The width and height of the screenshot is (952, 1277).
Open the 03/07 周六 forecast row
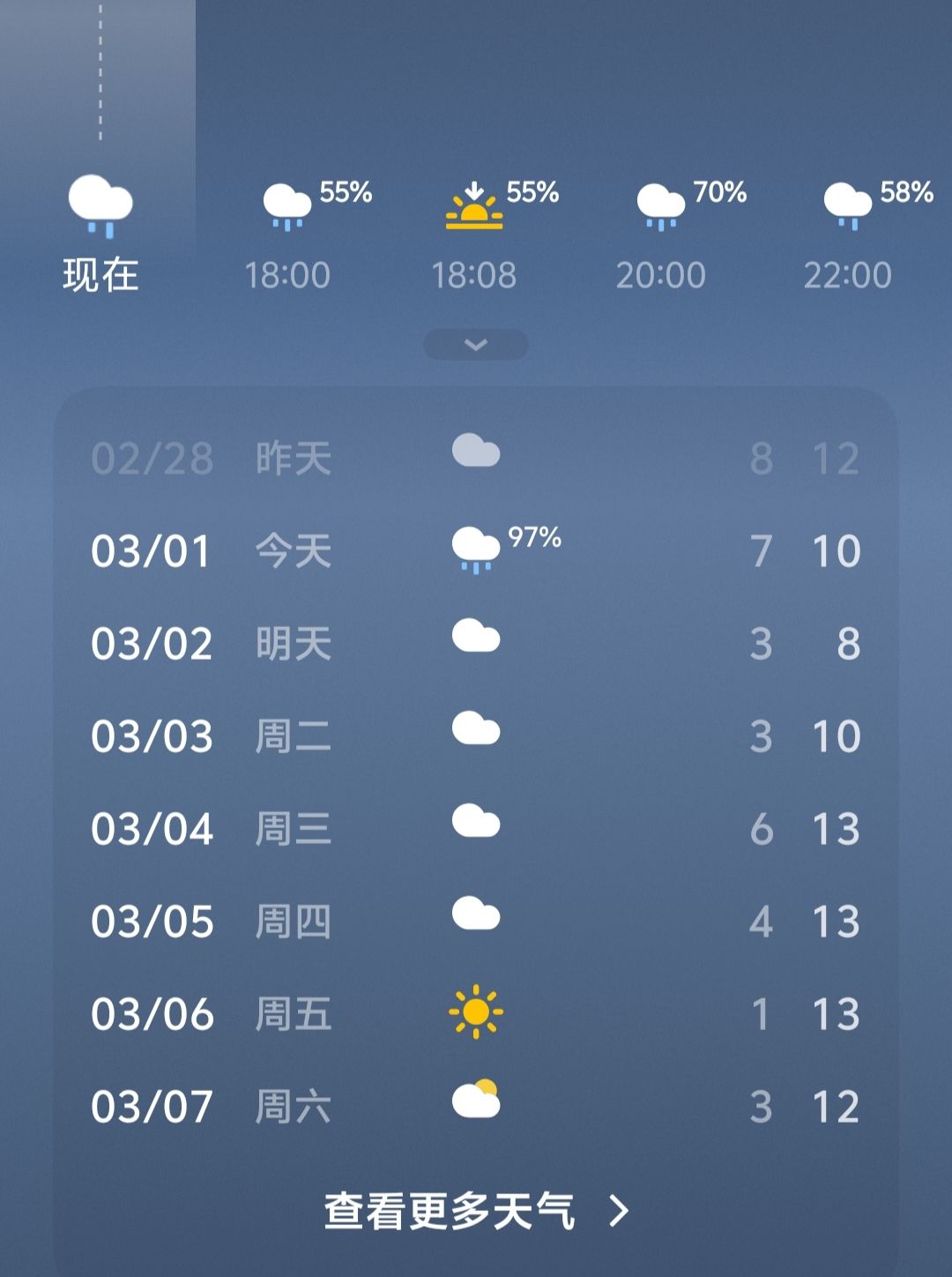(476, 1106)
